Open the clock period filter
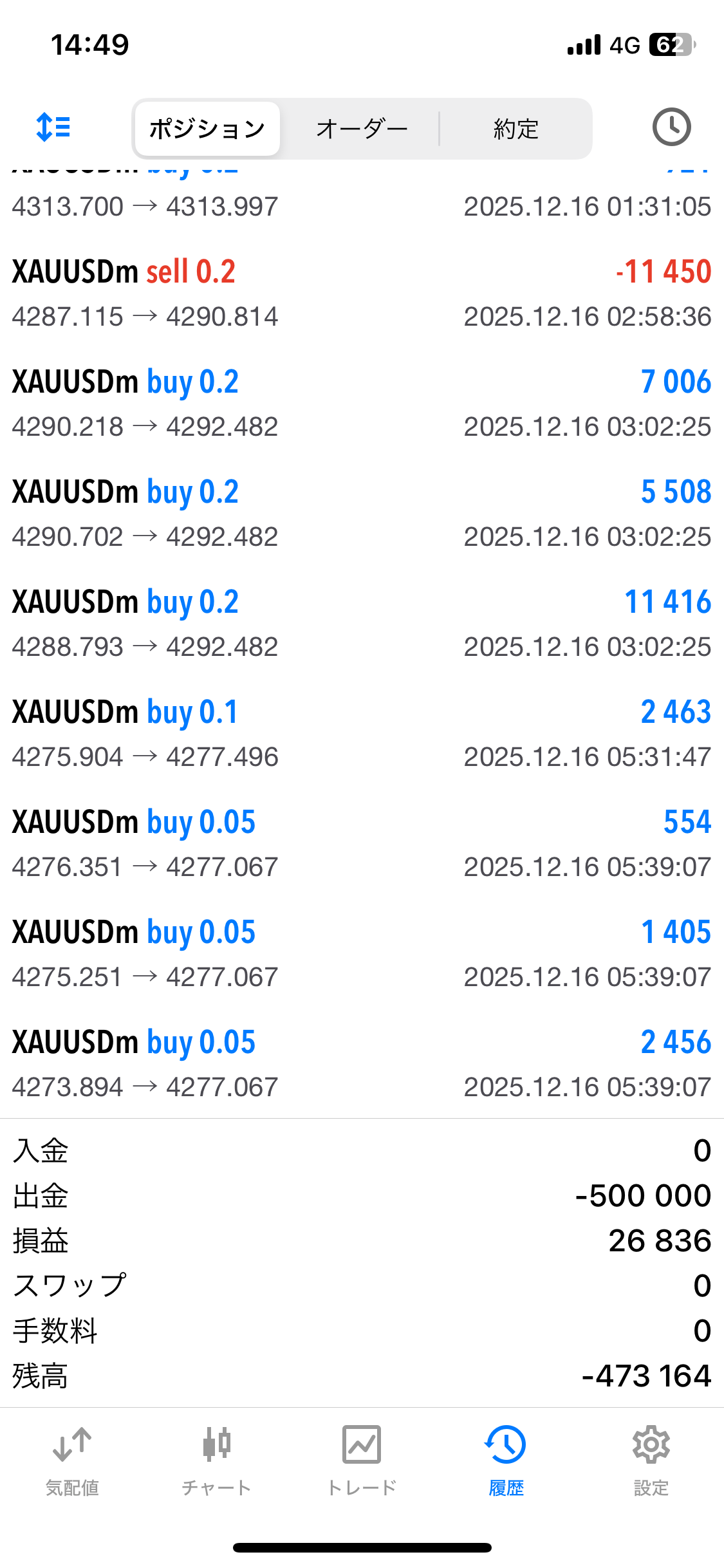Viewport: 724px width, 1568px height. 671,127
